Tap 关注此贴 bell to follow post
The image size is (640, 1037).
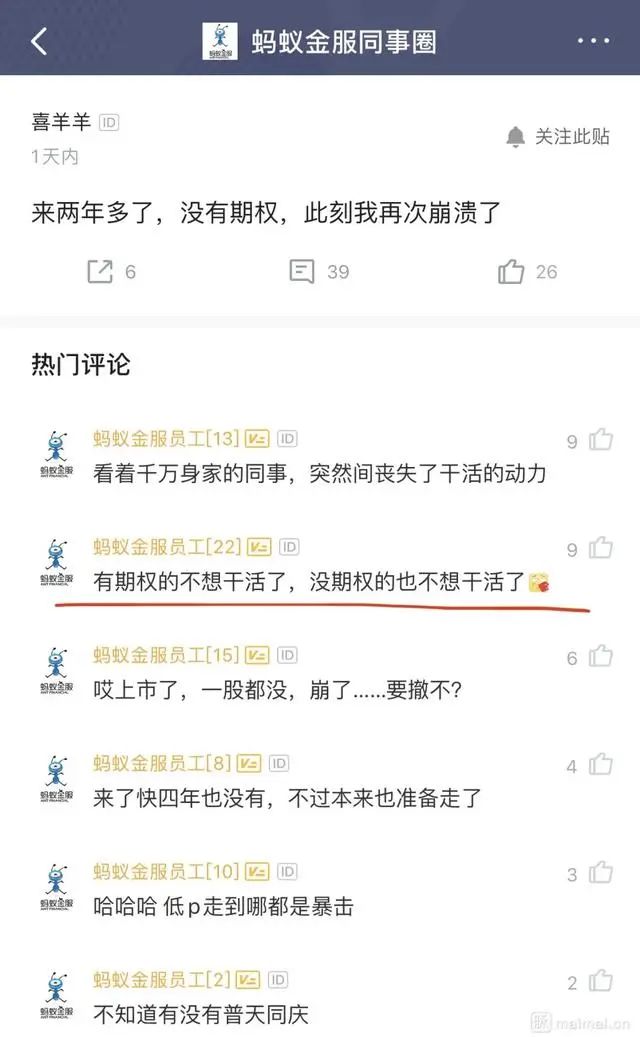558,137
